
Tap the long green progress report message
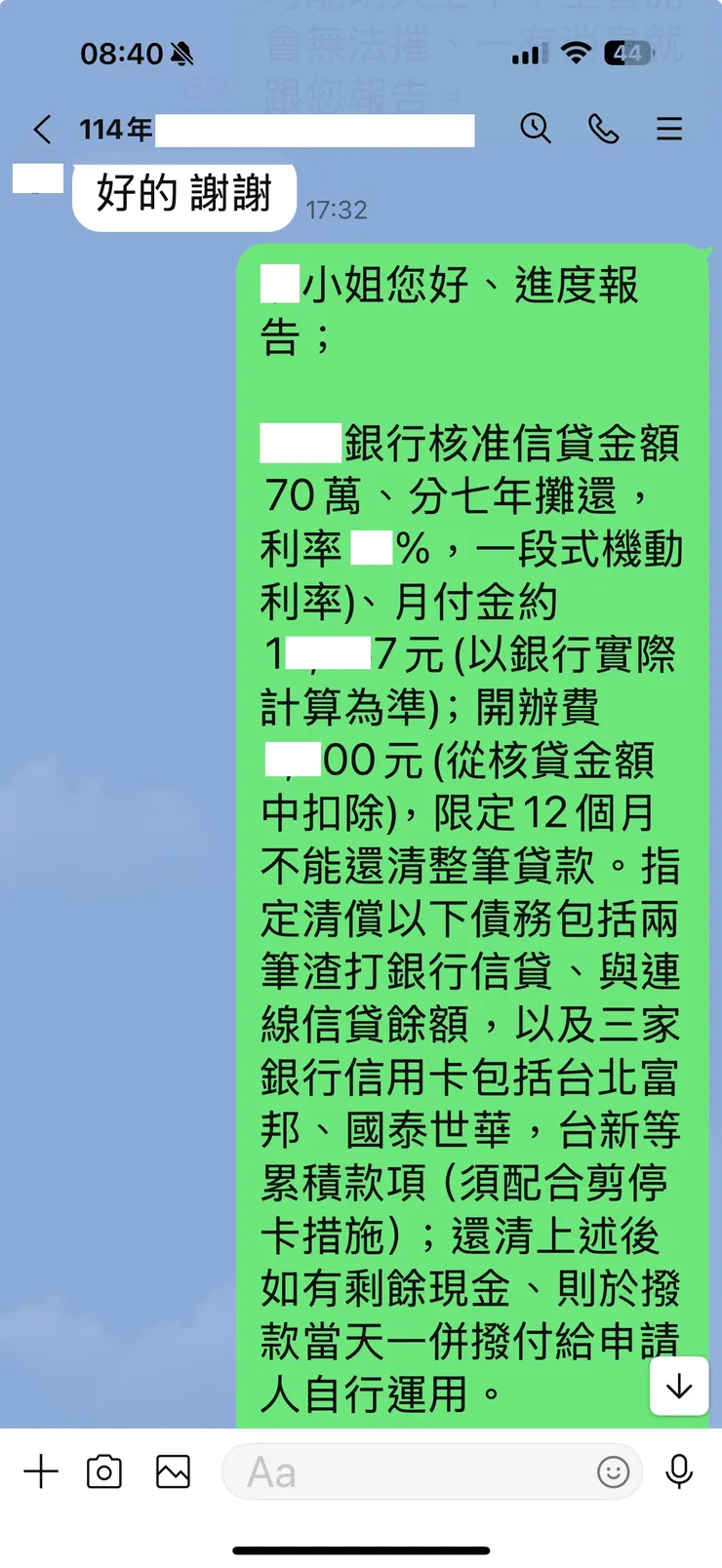pyautogui.click(x=468, y=829)
